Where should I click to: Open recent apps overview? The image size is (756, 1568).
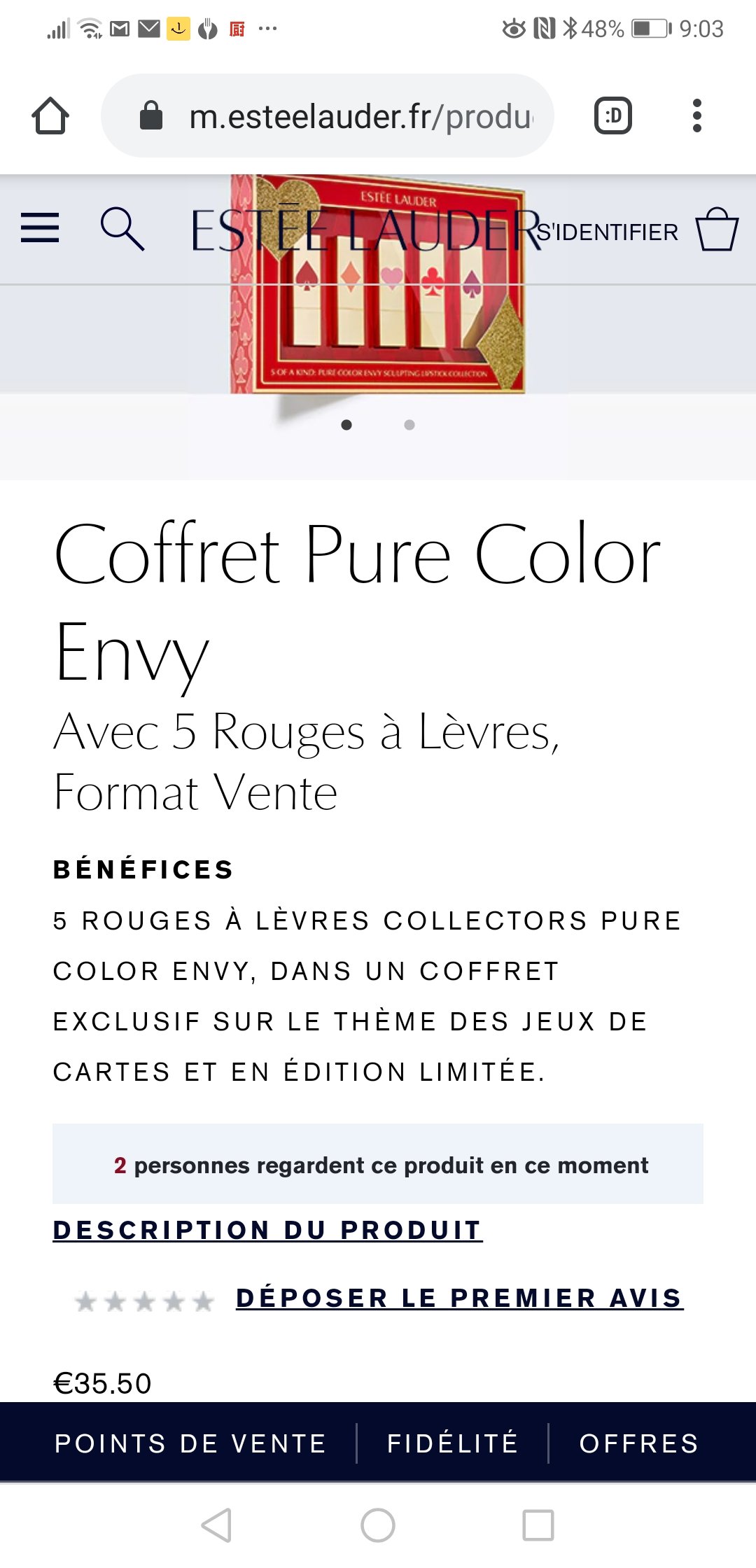point(538,1525)
